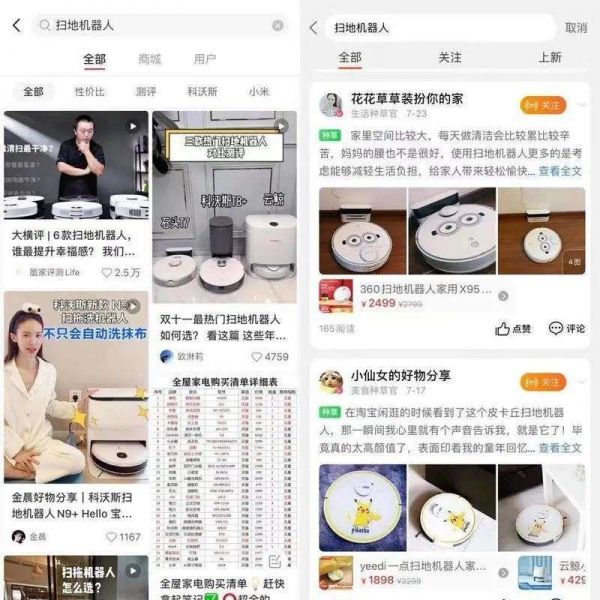This screenshot has height=600, width=600.
Task: Select the 性价比 filter chip
Action: tap(90, 91)
